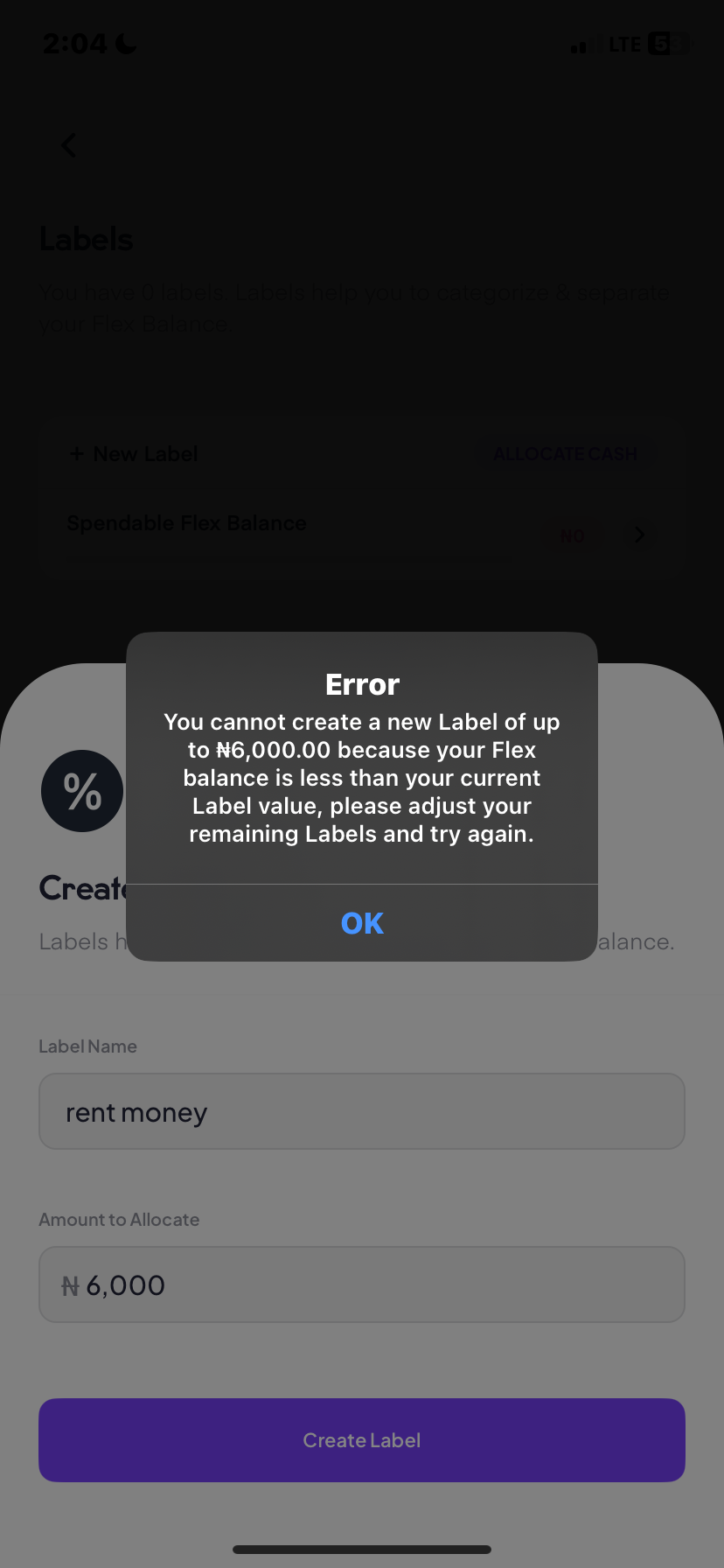The height and width of the screenshot is (1568, 724).
Task: Dismiss the error dialog with OK
Action: point(362,923)
